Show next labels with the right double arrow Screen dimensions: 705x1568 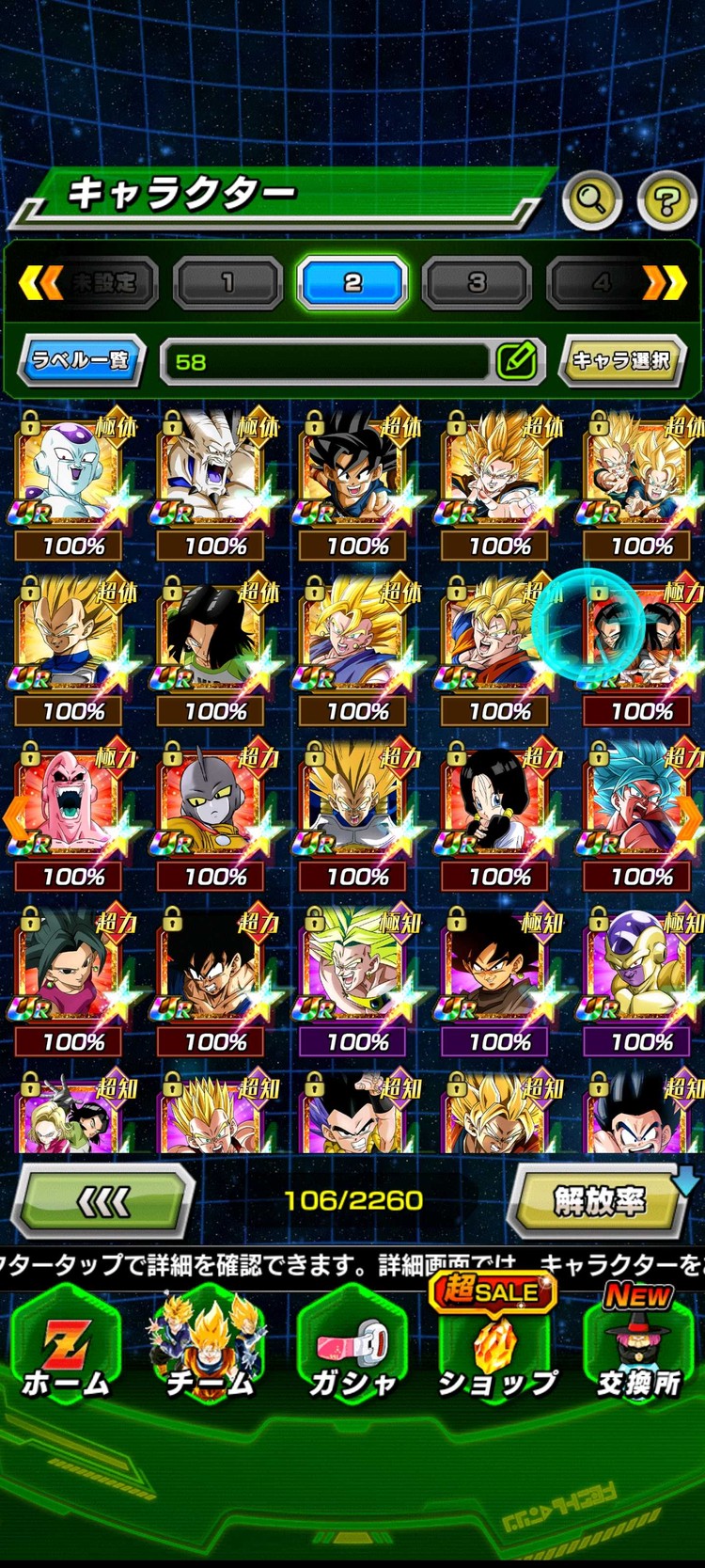[x=666, y=282]
